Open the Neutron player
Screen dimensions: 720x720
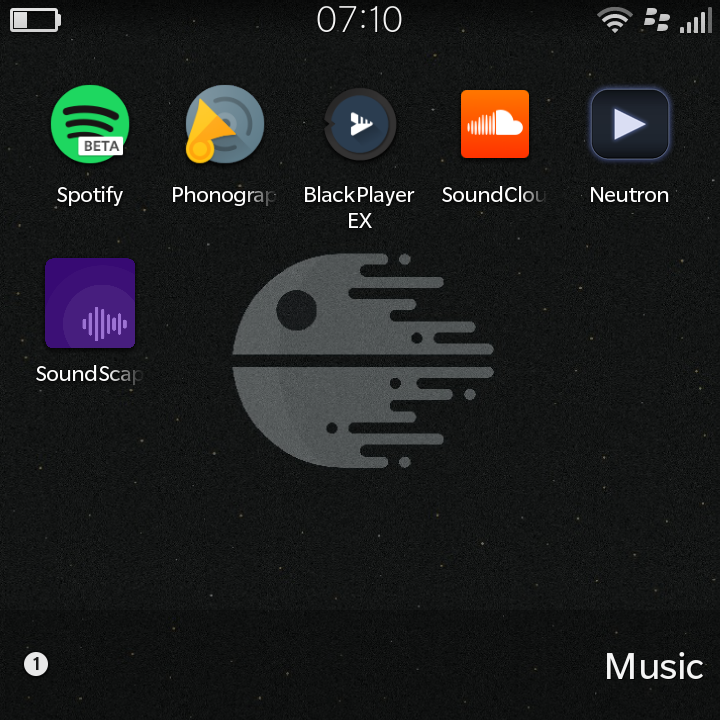point(629,124)
